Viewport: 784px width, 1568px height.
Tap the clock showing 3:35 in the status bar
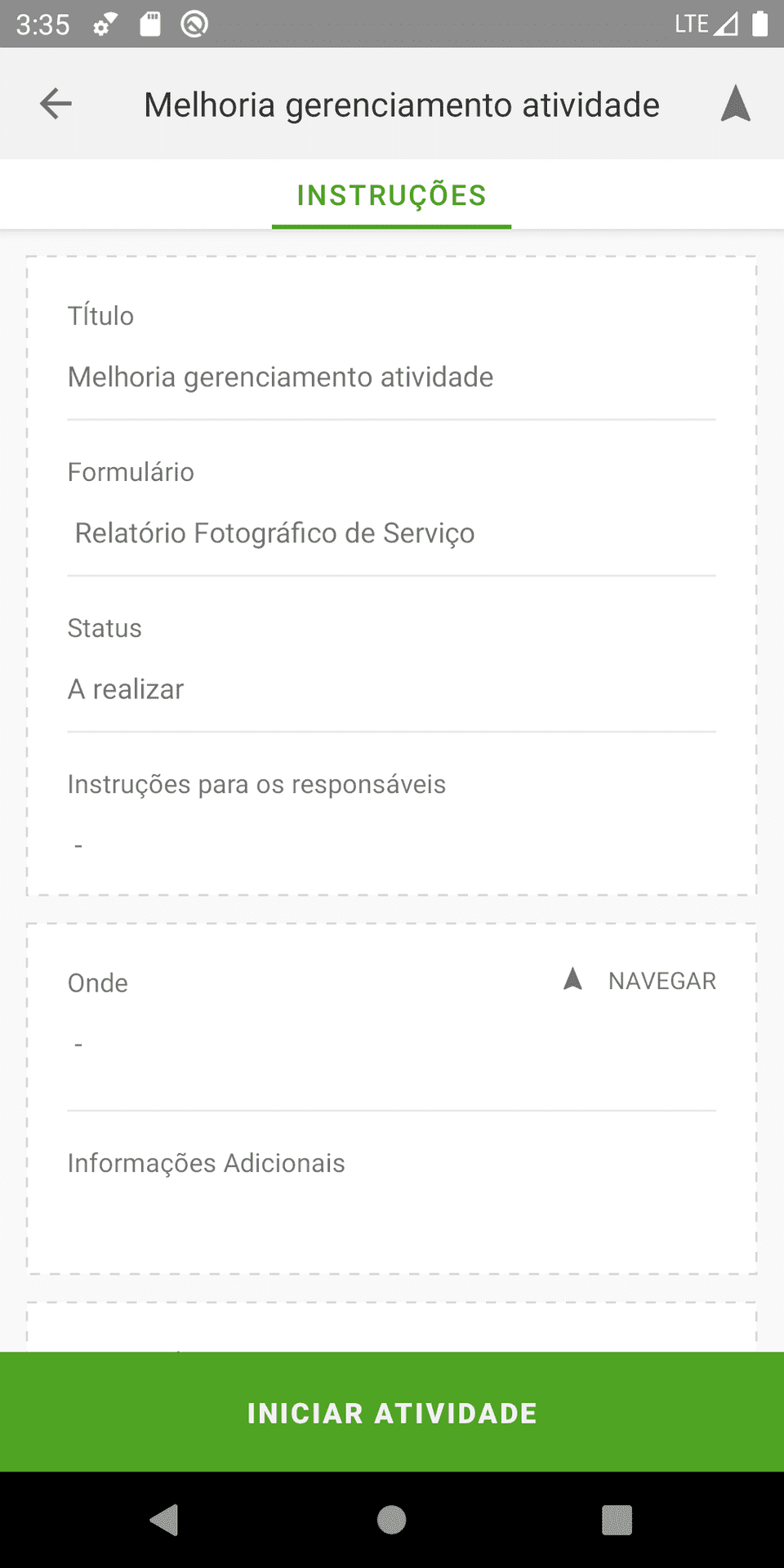42,24
